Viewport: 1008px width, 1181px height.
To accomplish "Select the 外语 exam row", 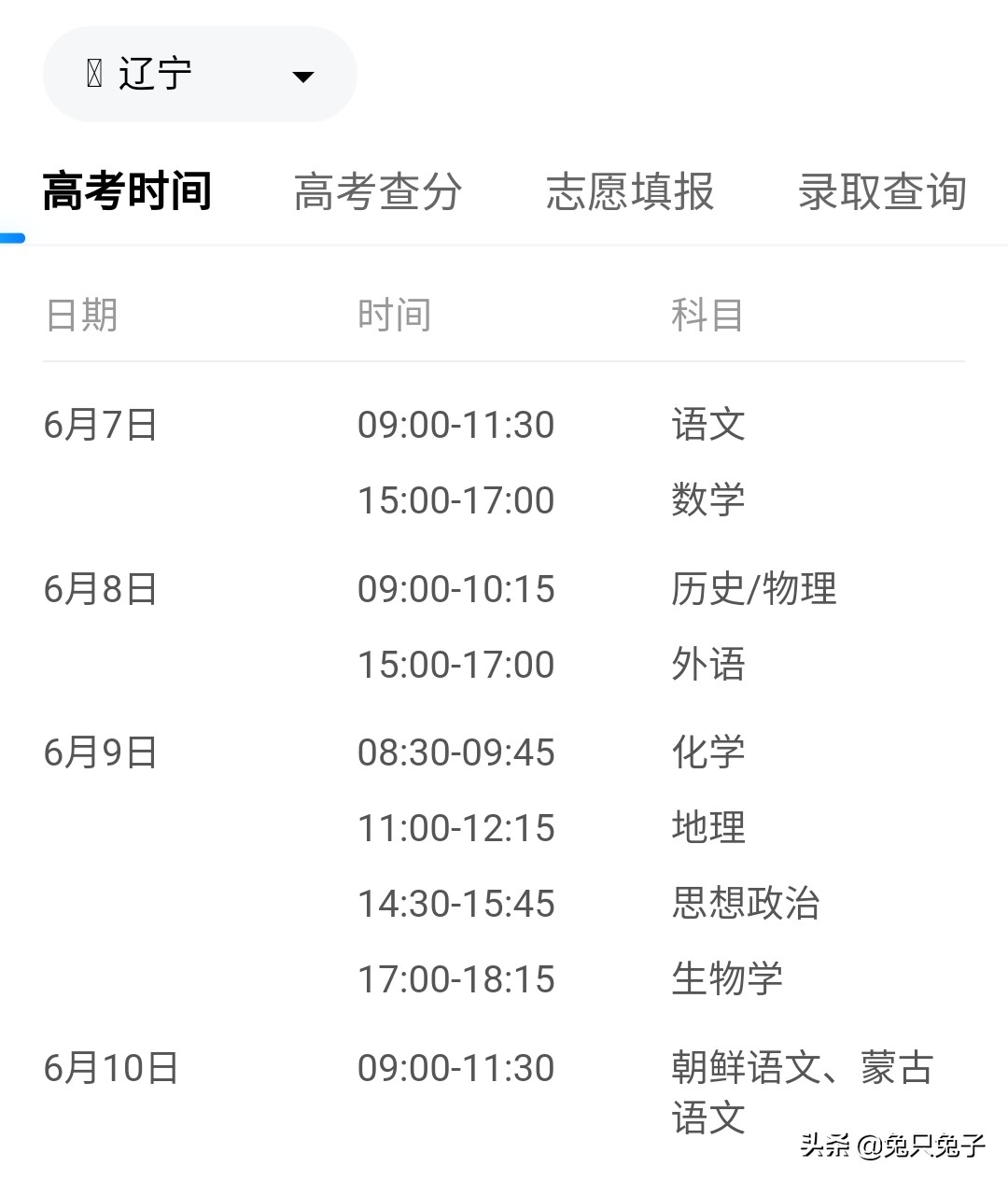I will click(x=708, y=664).
